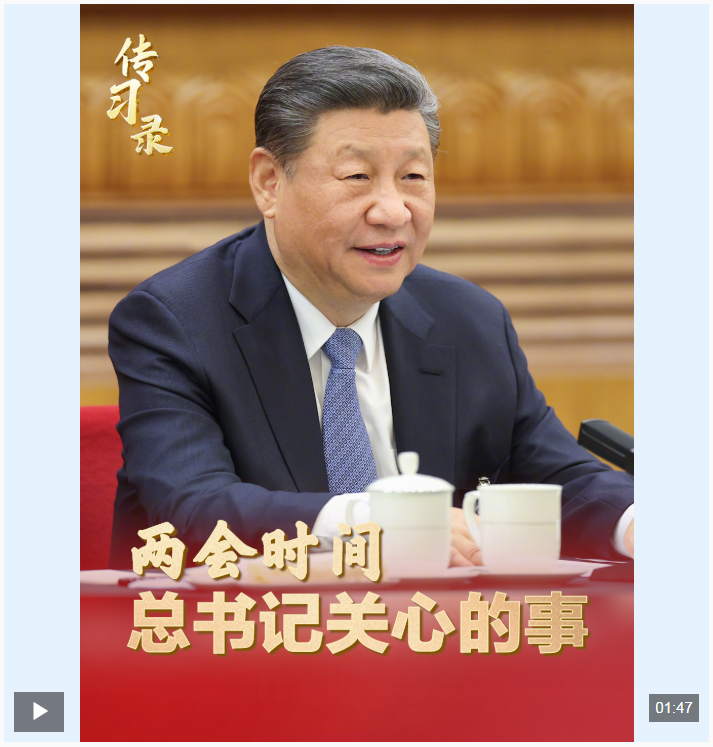Play the 两会时间 video

tap(39, 711)
